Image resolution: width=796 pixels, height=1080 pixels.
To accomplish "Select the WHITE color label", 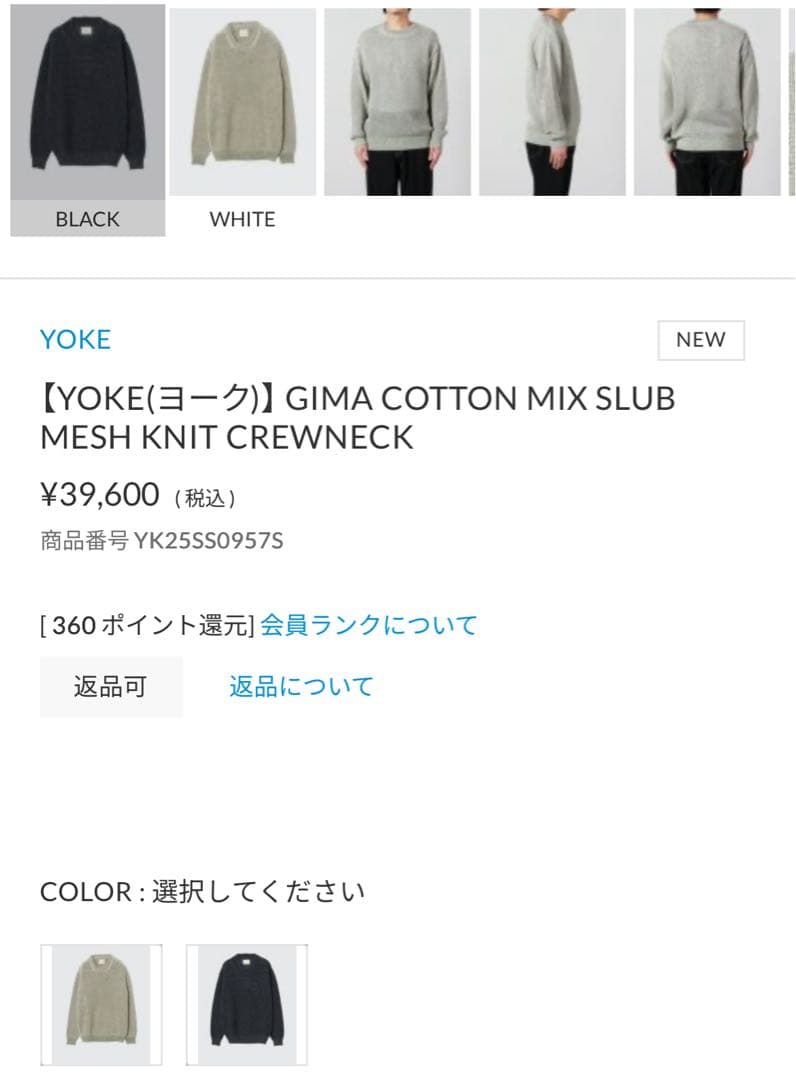I will click(241, 220).
